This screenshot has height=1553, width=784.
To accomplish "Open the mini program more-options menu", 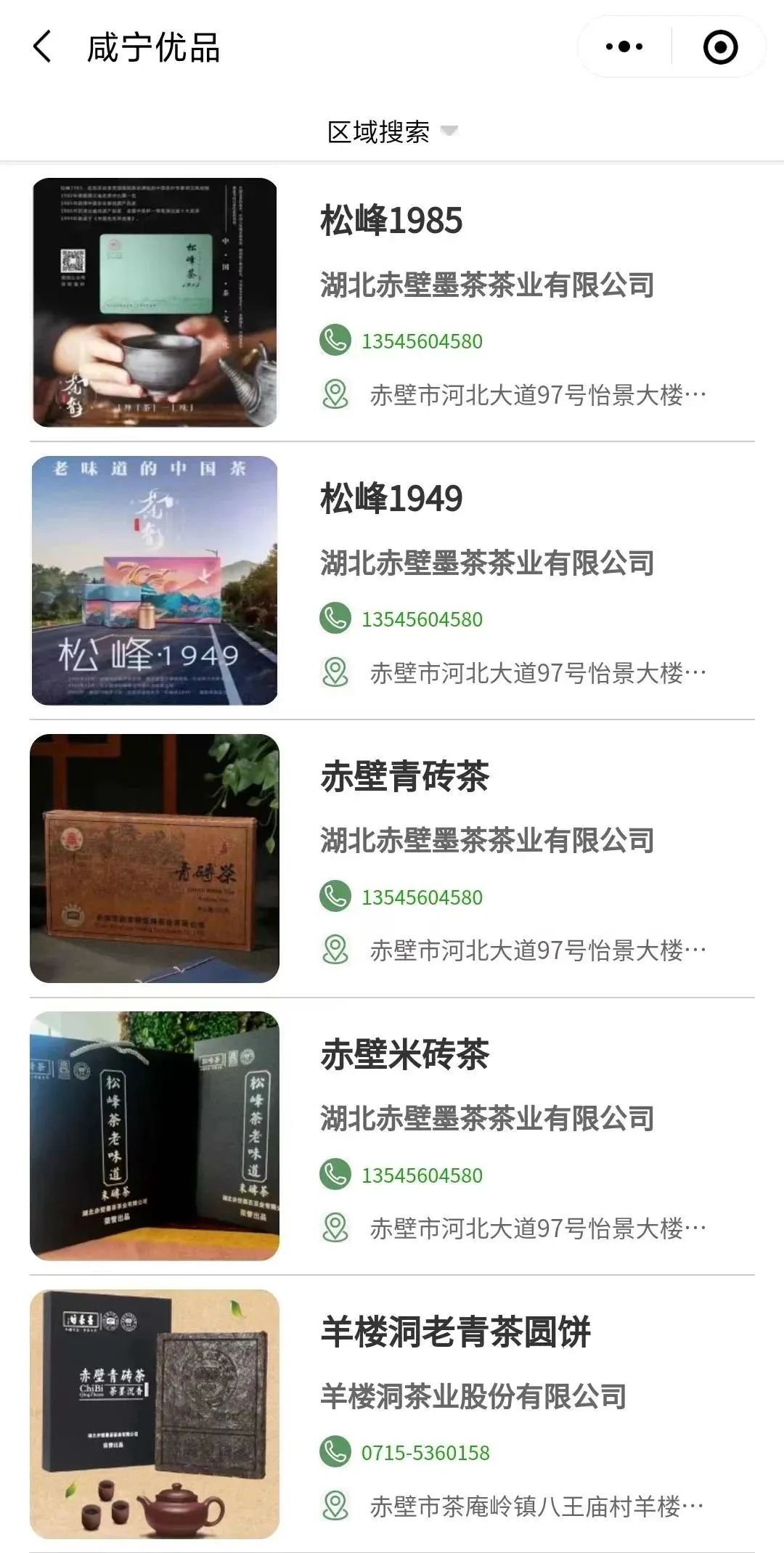I will point(624,47).
